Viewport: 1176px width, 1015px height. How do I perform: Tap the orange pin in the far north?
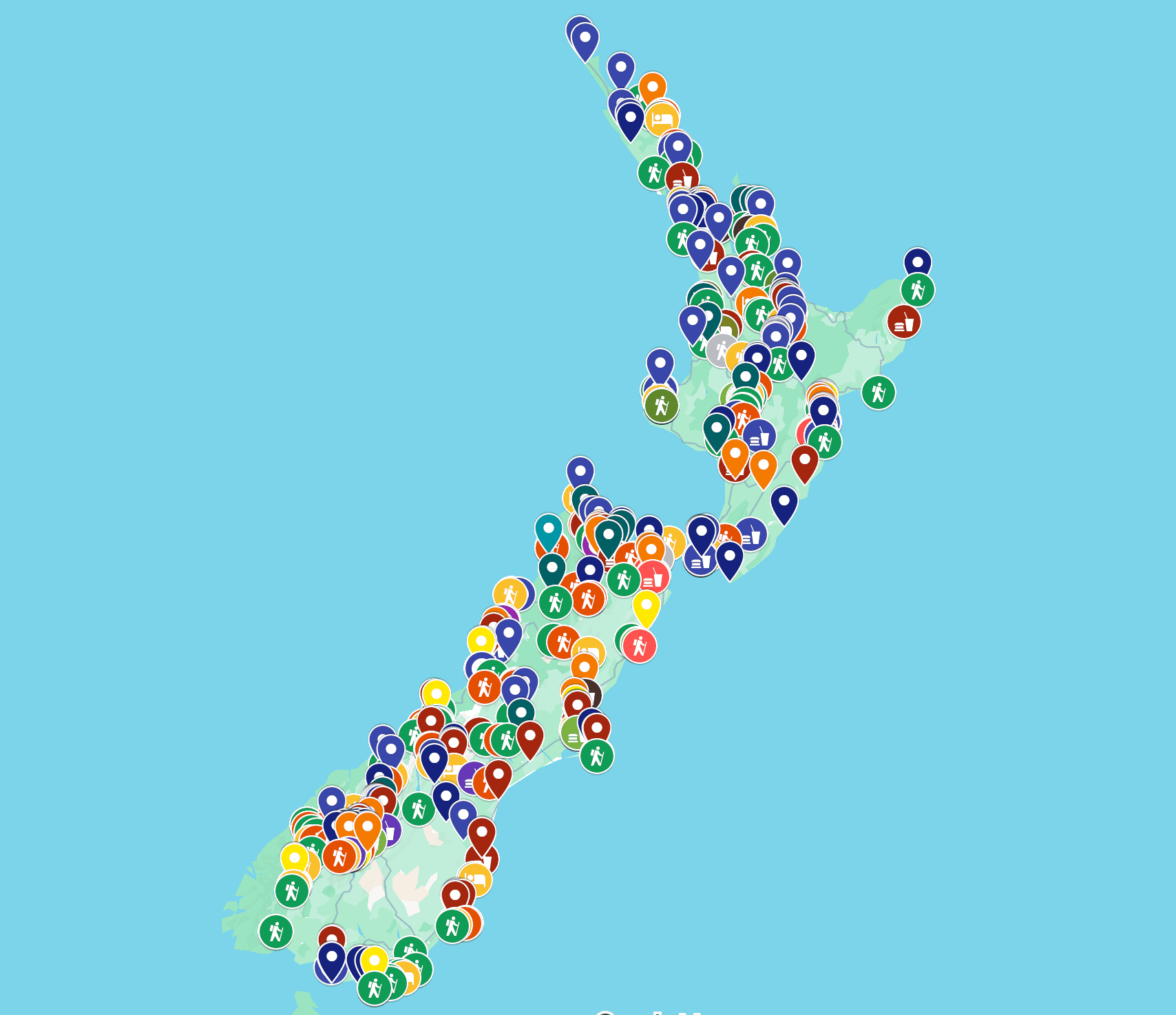pyautogui.click(x=652, y=87)
